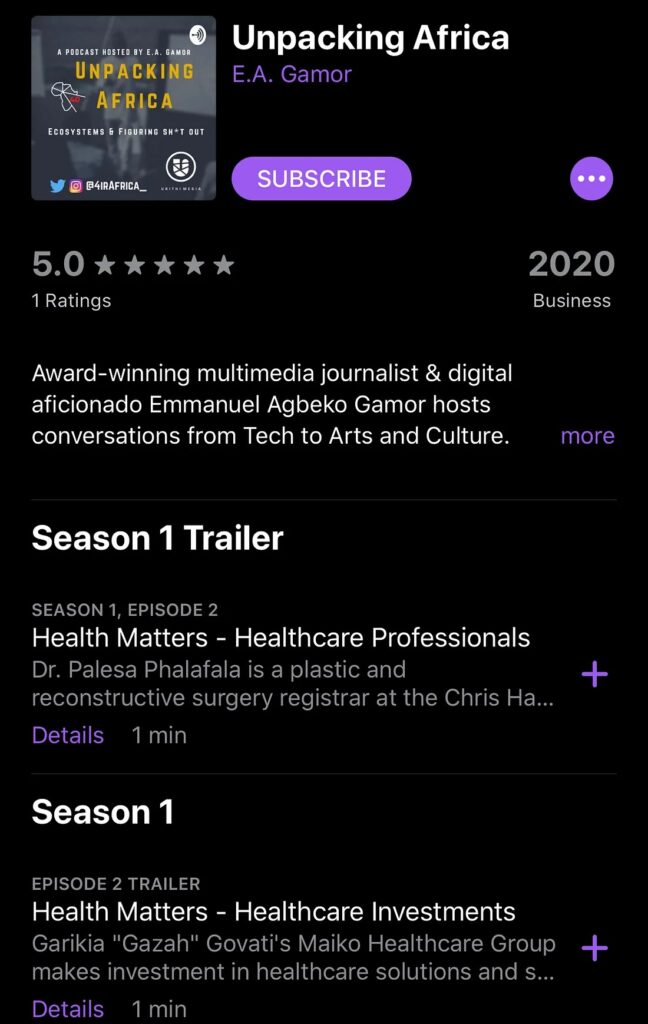Open the Health Matters - Healthcare Professionals episode
This screenshot has height=1024, width=648.
pos(281,638)
